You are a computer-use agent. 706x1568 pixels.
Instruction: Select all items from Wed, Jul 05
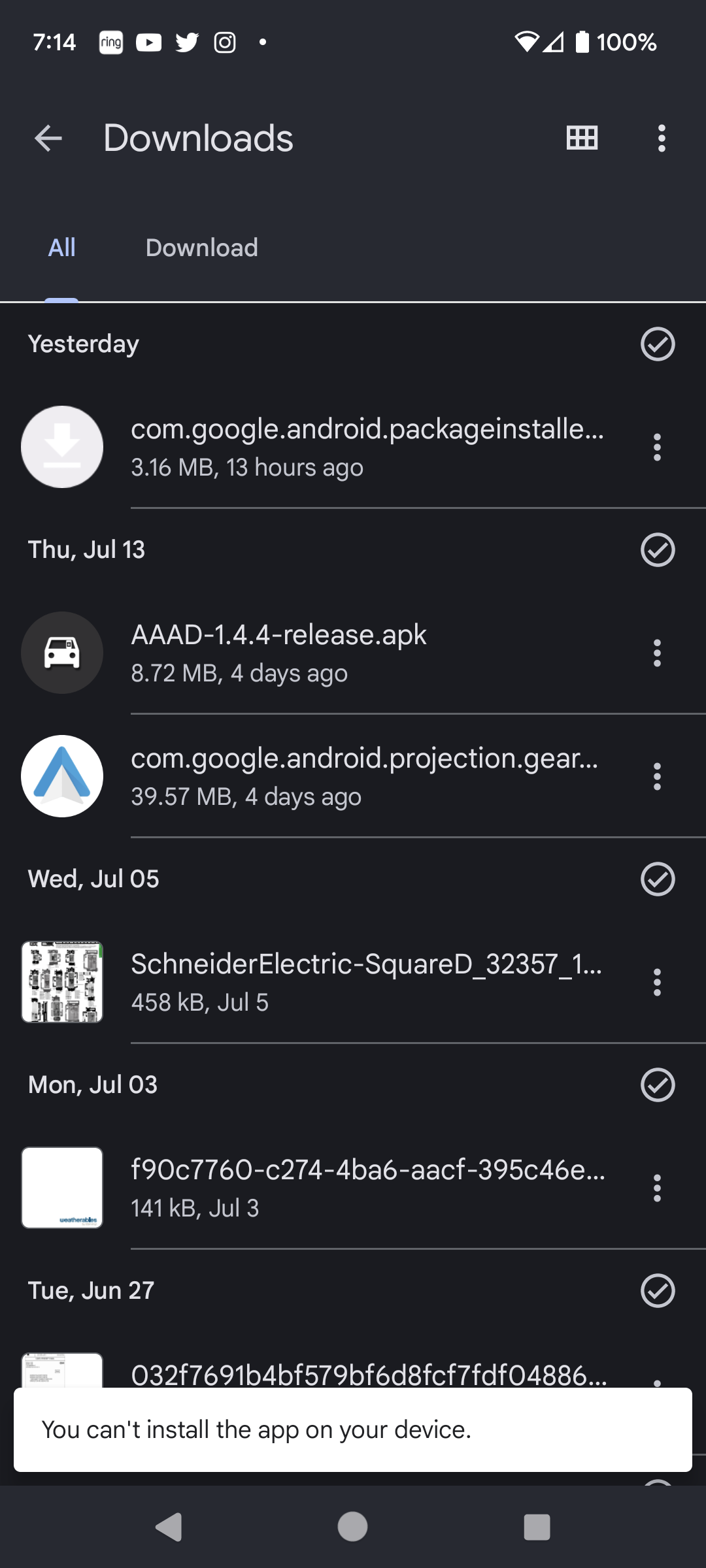pyautogui.click(x=658, y=879)
